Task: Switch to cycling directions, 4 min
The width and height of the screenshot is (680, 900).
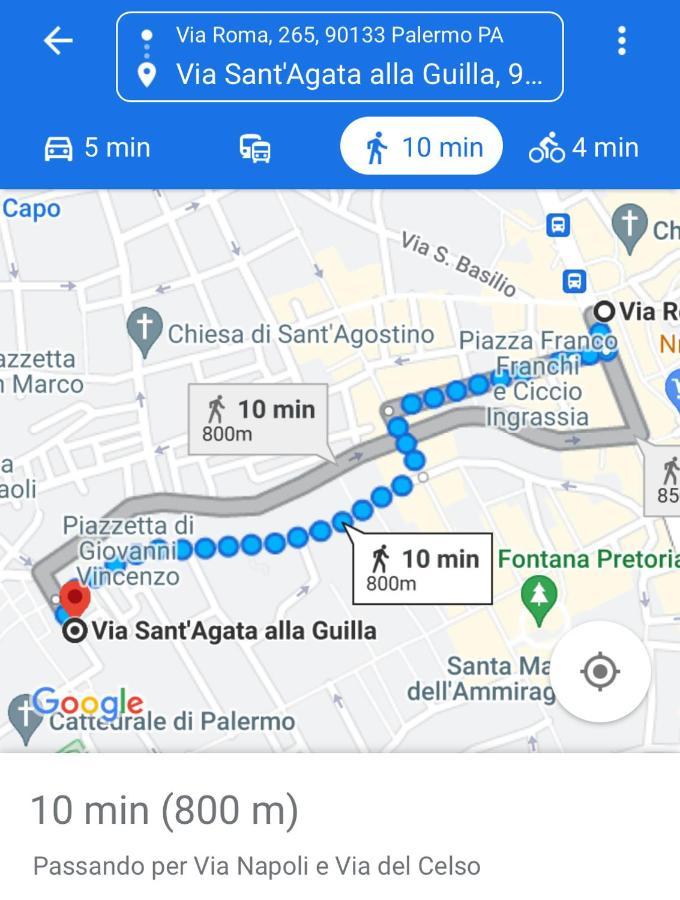Action: click(x=584, y=148)
